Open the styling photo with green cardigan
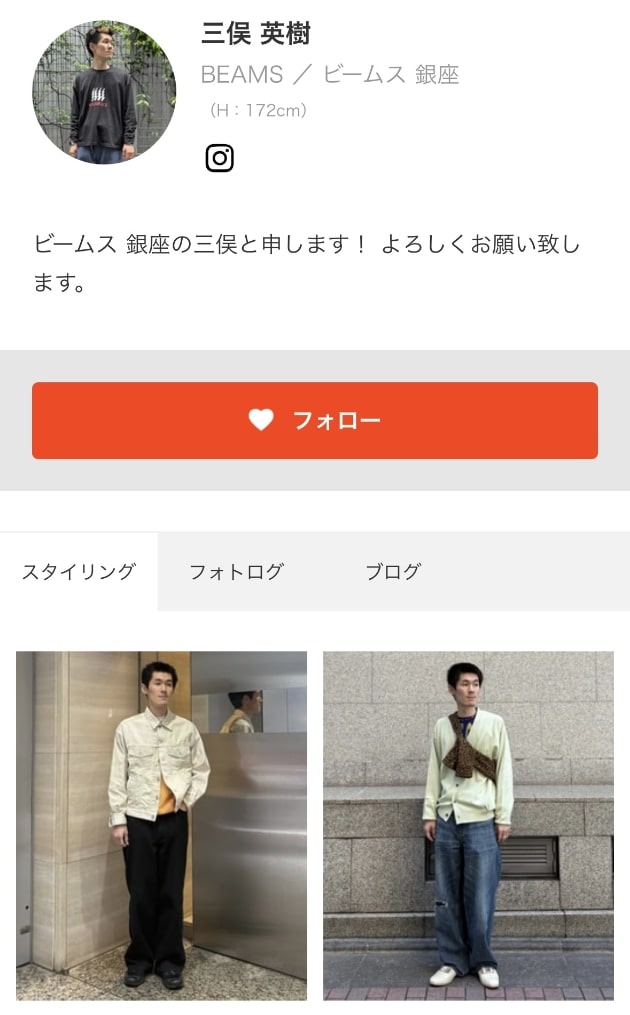Viewport: 630px width, 1015px height. tap(468, 825)
